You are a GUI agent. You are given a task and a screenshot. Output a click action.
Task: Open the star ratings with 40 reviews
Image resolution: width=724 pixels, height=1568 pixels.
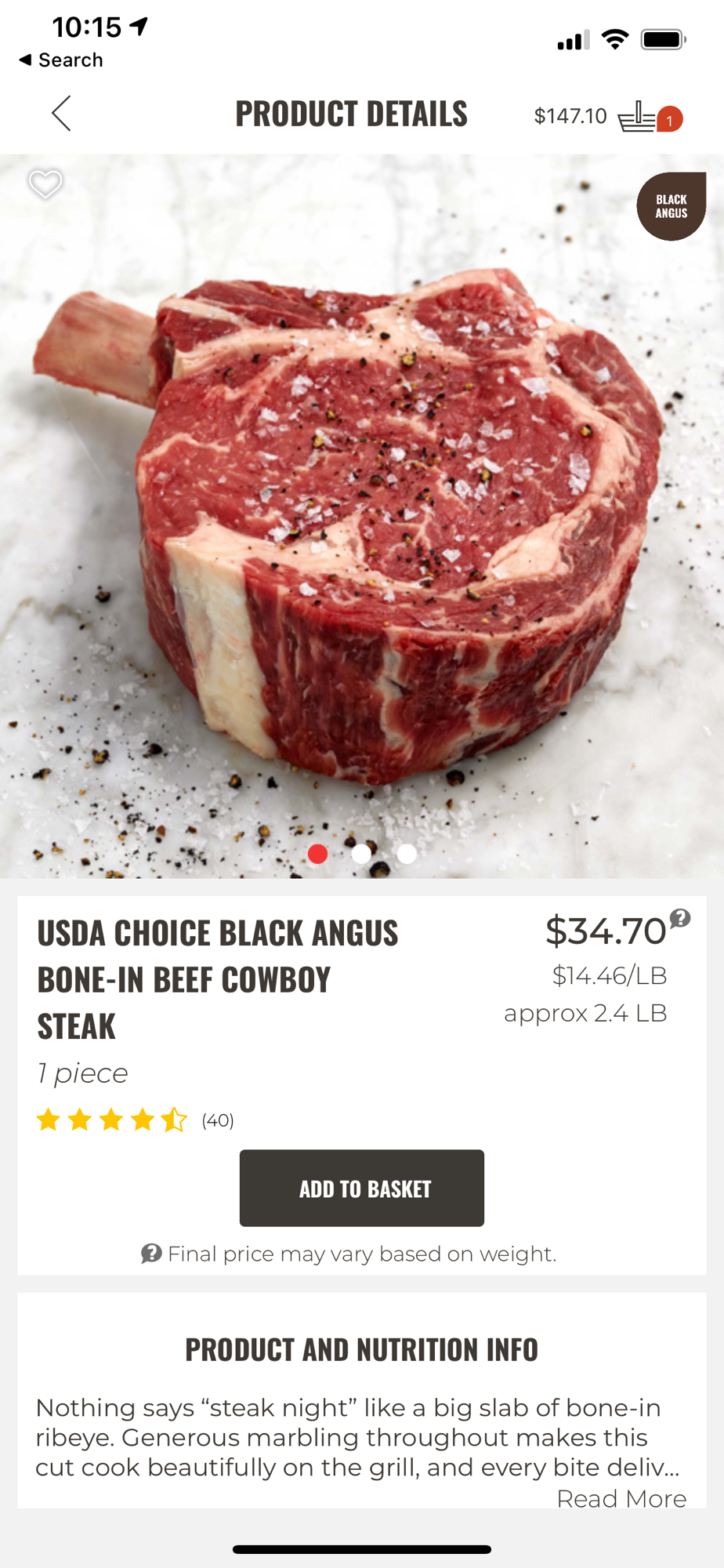tap(136, 1120)
